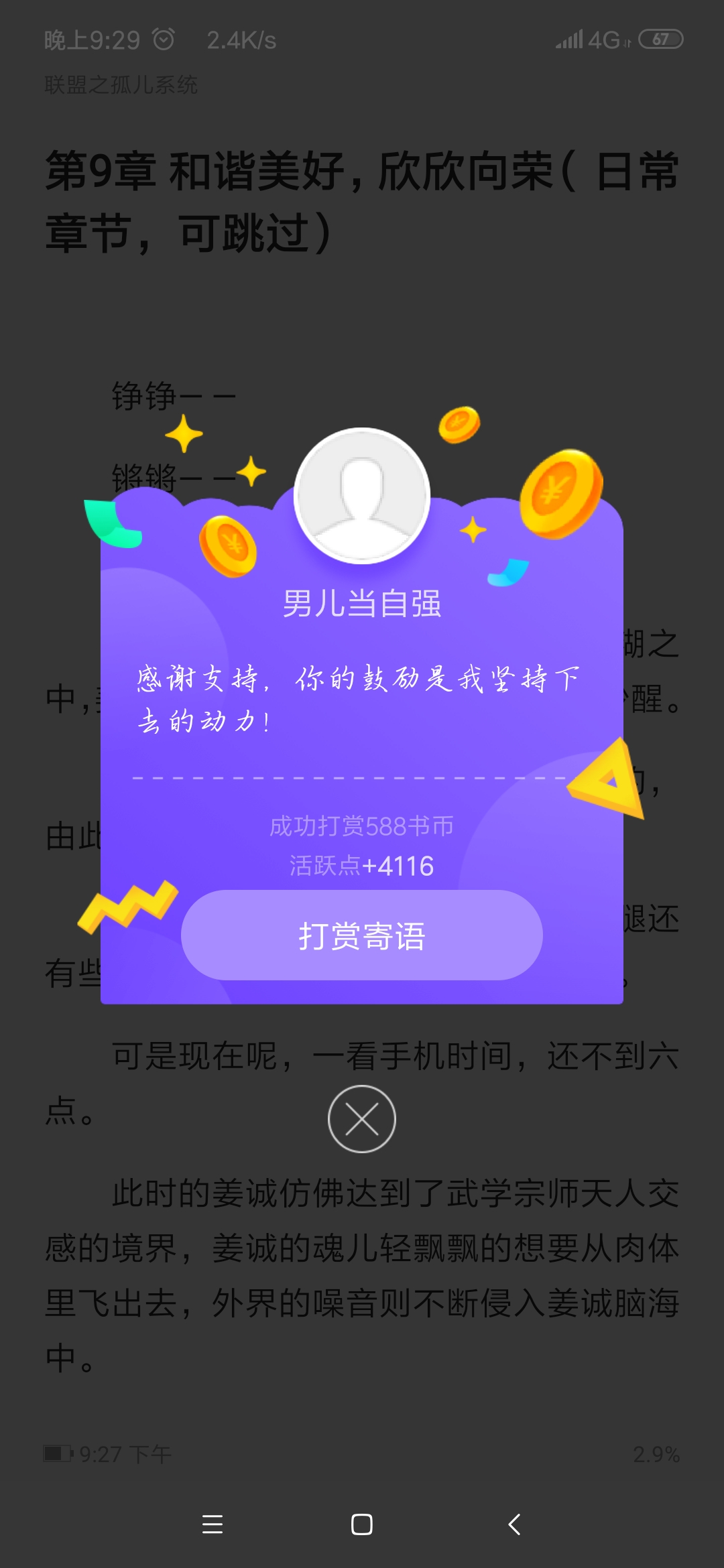Go back using system back button

(514, 1524)
